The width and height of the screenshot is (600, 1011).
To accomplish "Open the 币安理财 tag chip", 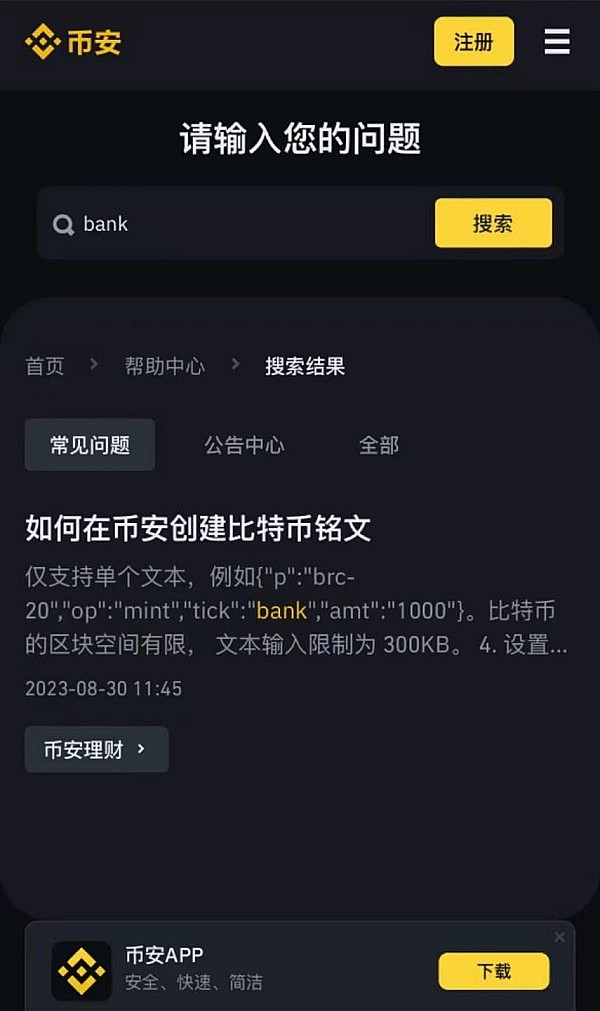I will 96,749.
